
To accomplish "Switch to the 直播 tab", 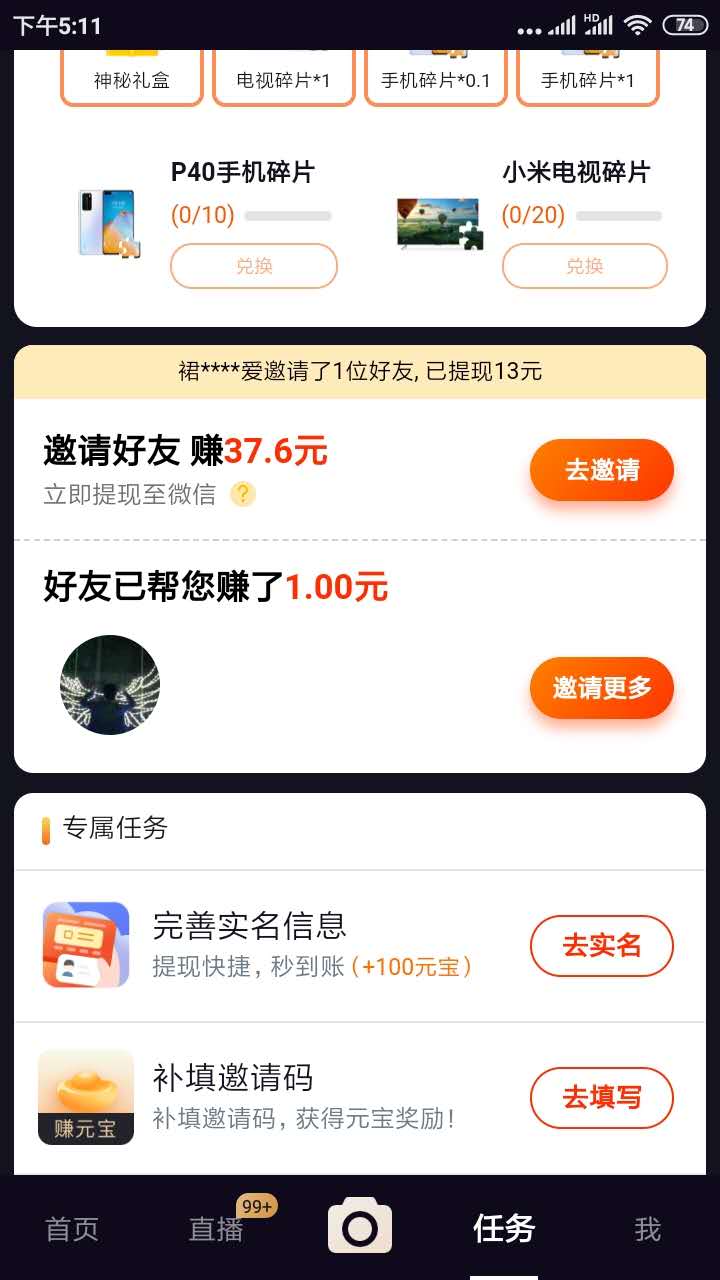I will coord(216,1229).
